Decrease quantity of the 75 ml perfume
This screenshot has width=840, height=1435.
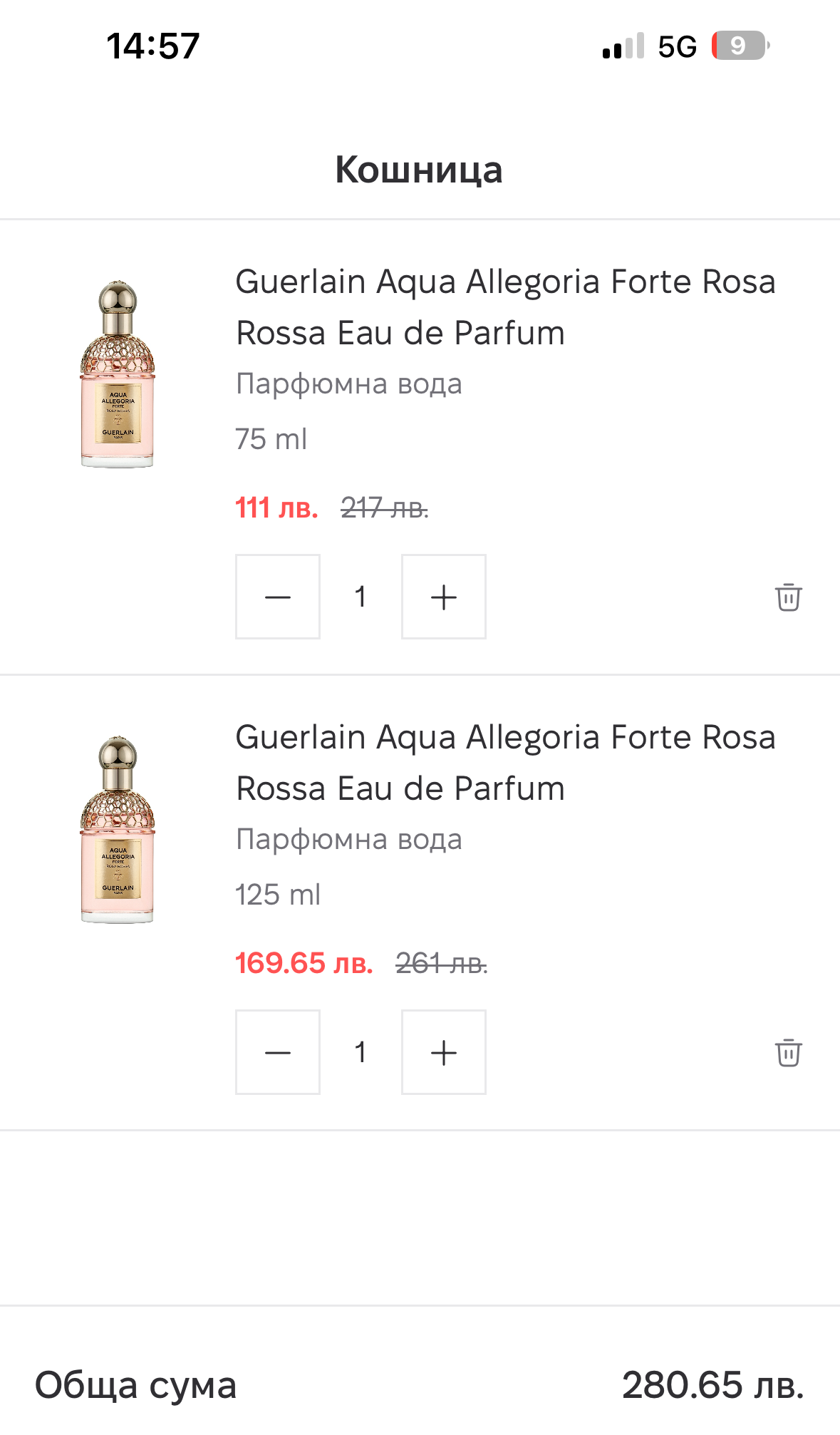(x=278, y=597)
